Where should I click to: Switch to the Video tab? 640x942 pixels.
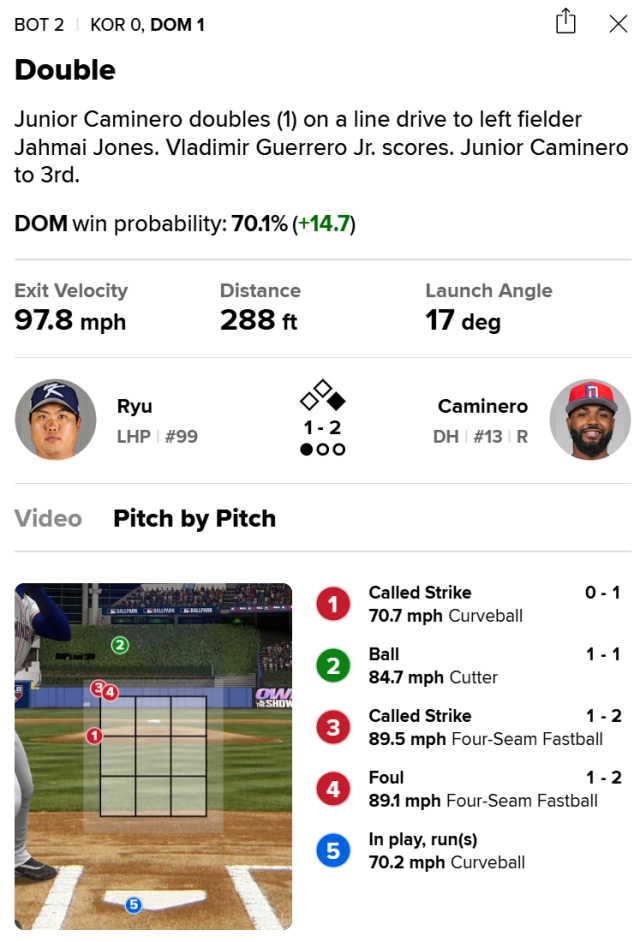[48, 518]
